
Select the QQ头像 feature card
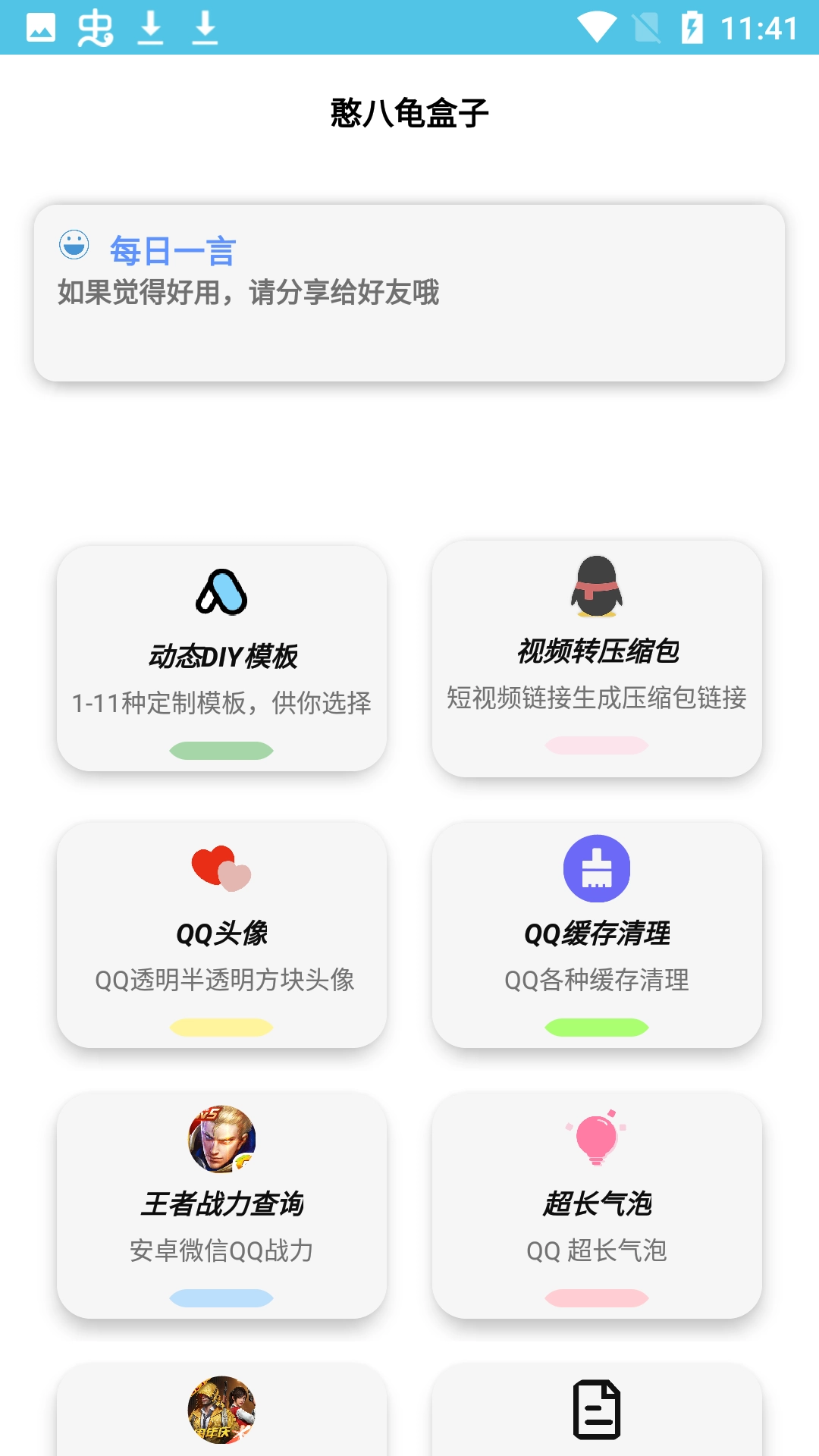point(221,937)
